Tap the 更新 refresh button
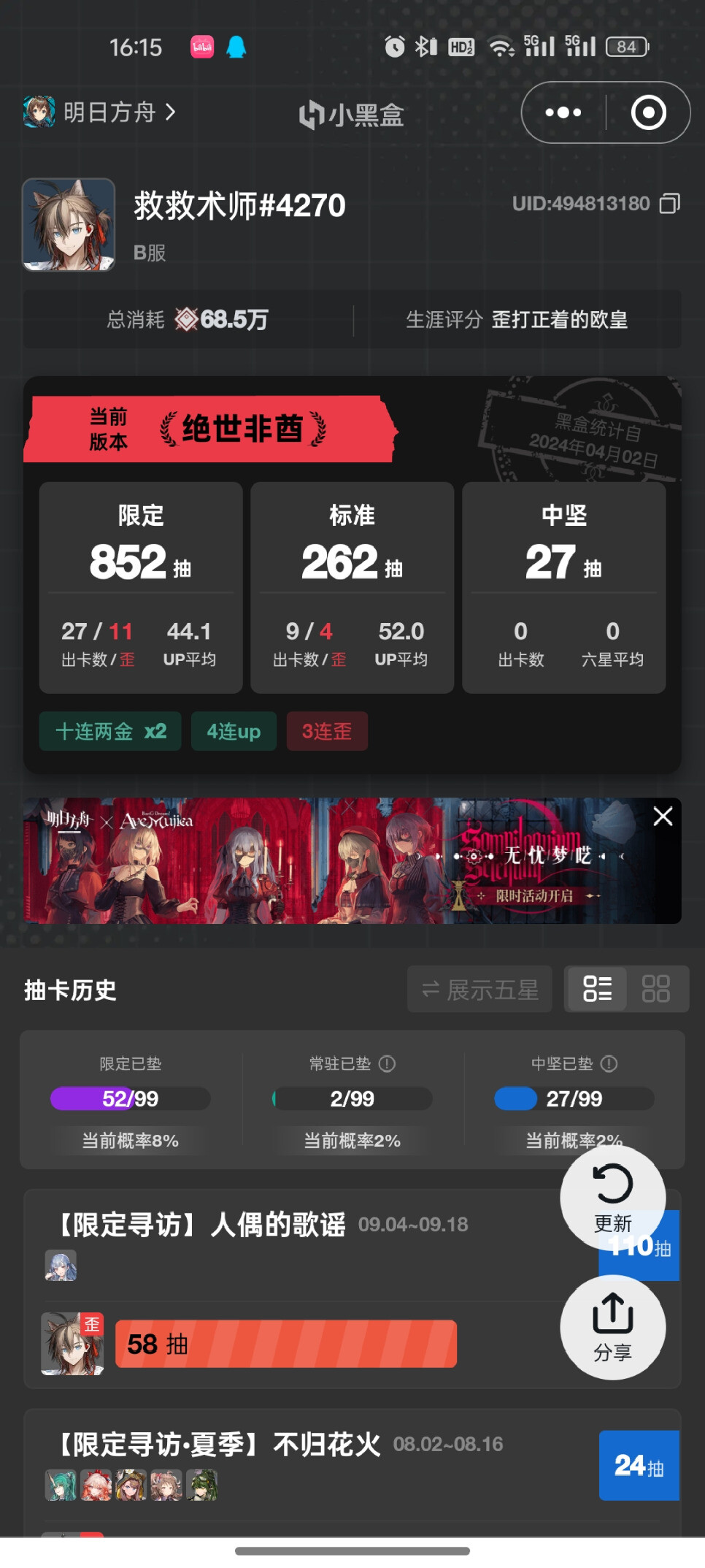The height and width of the screenshot is (1568, 705). (x=612, y=1198)
